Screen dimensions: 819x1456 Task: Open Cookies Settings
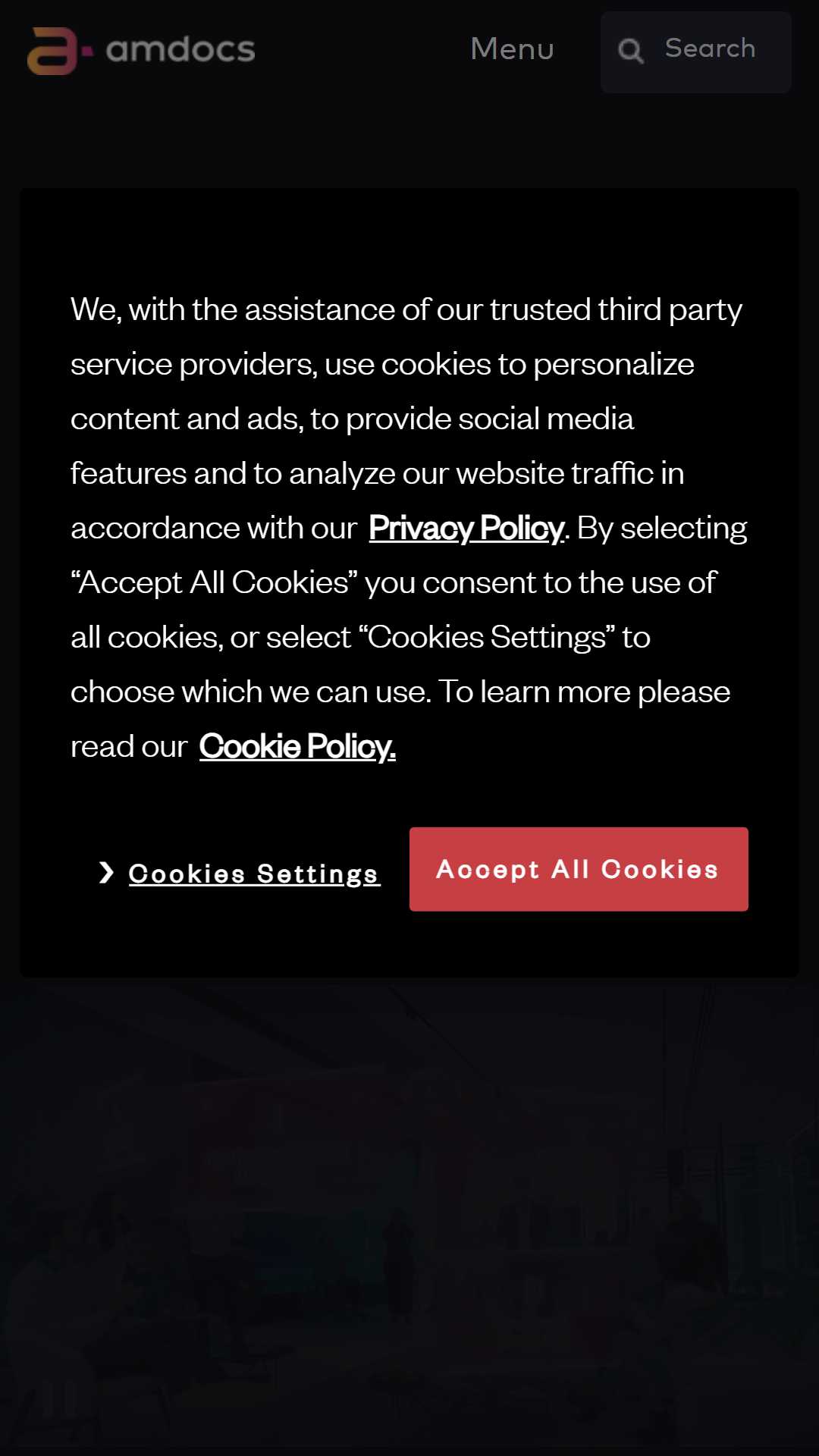coord(253,874)
